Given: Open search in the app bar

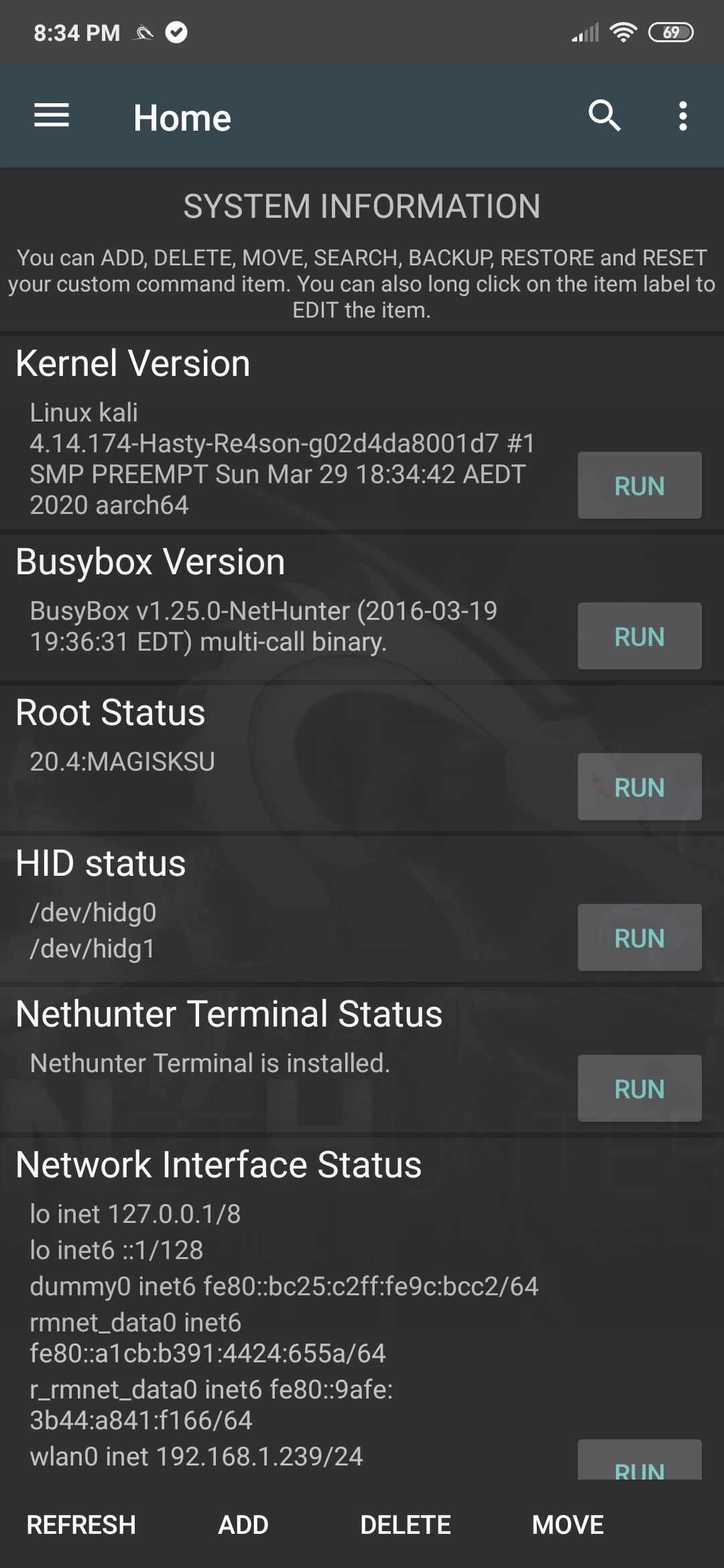Looking at the screenshot, I should 604,116.
